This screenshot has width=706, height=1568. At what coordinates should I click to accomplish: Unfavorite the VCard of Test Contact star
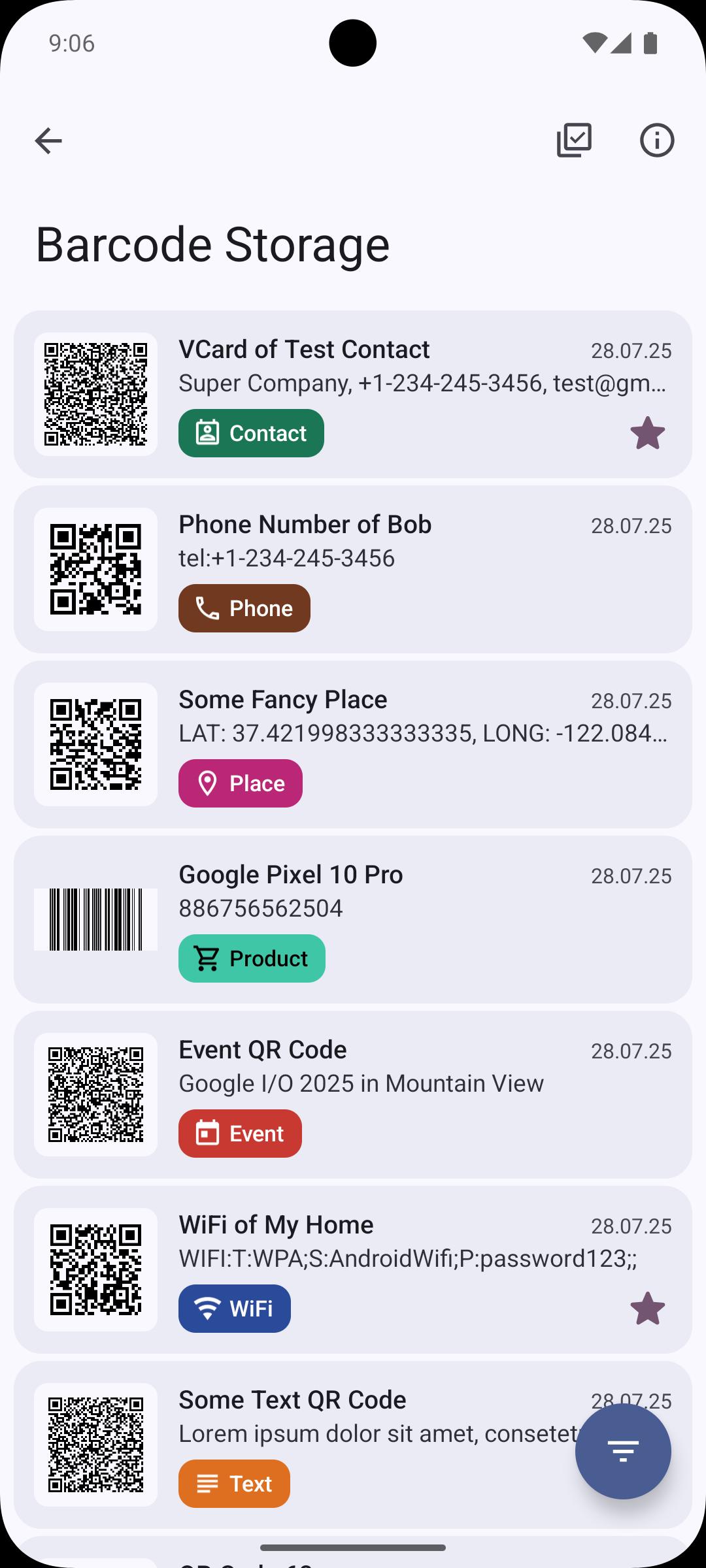point(647,433)
